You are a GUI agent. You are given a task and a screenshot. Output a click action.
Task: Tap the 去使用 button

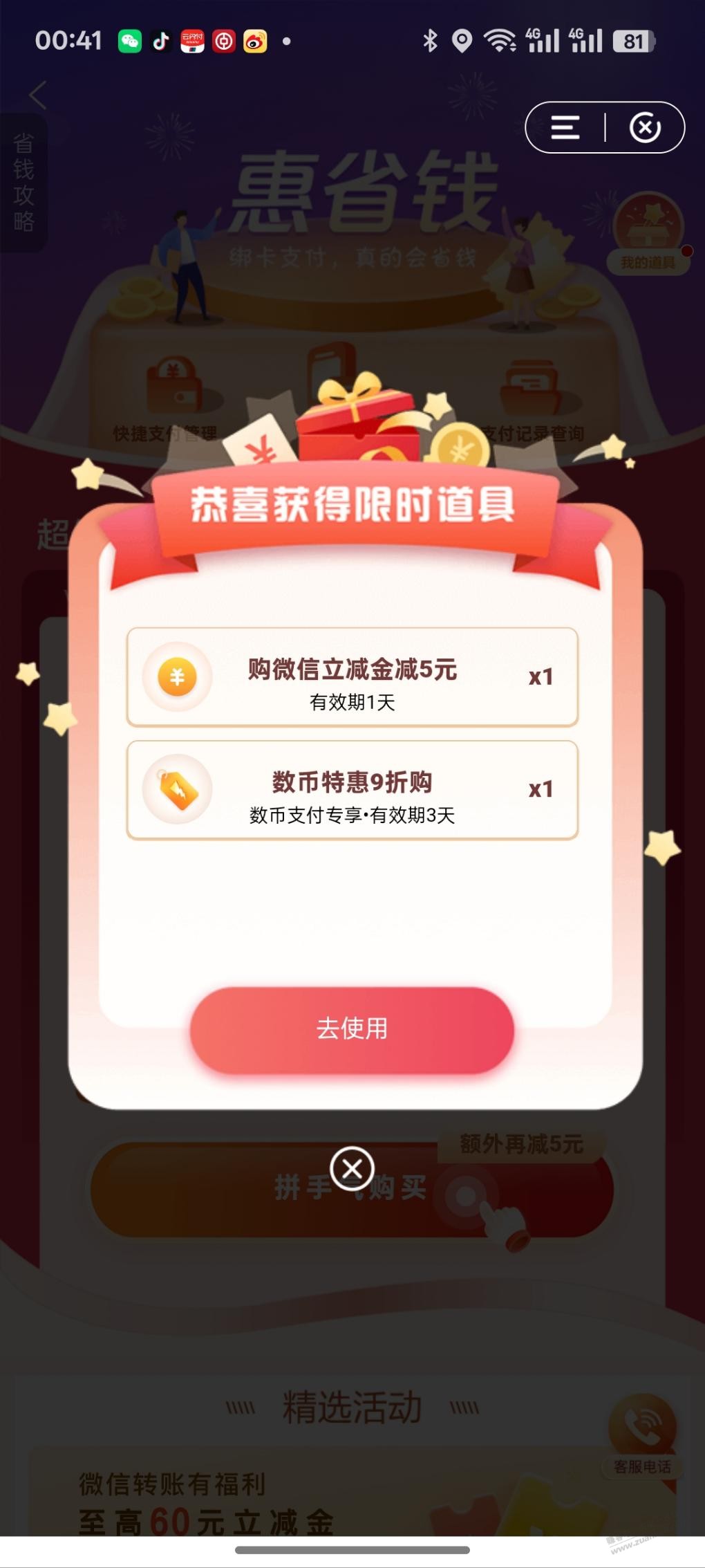tap(352, 1030)
